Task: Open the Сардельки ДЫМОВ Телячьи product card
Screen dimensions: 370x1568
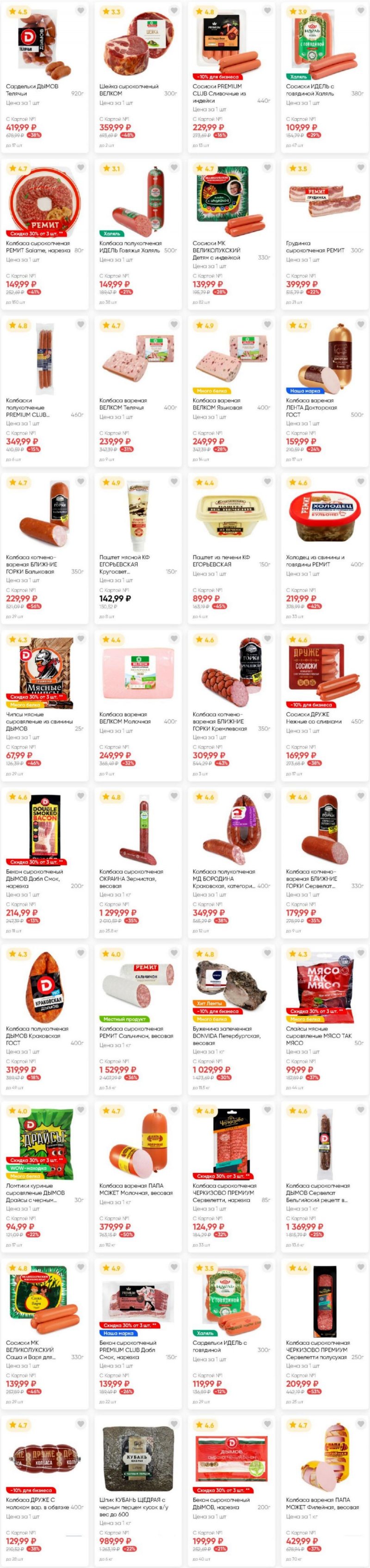Action: pos(32,90)
